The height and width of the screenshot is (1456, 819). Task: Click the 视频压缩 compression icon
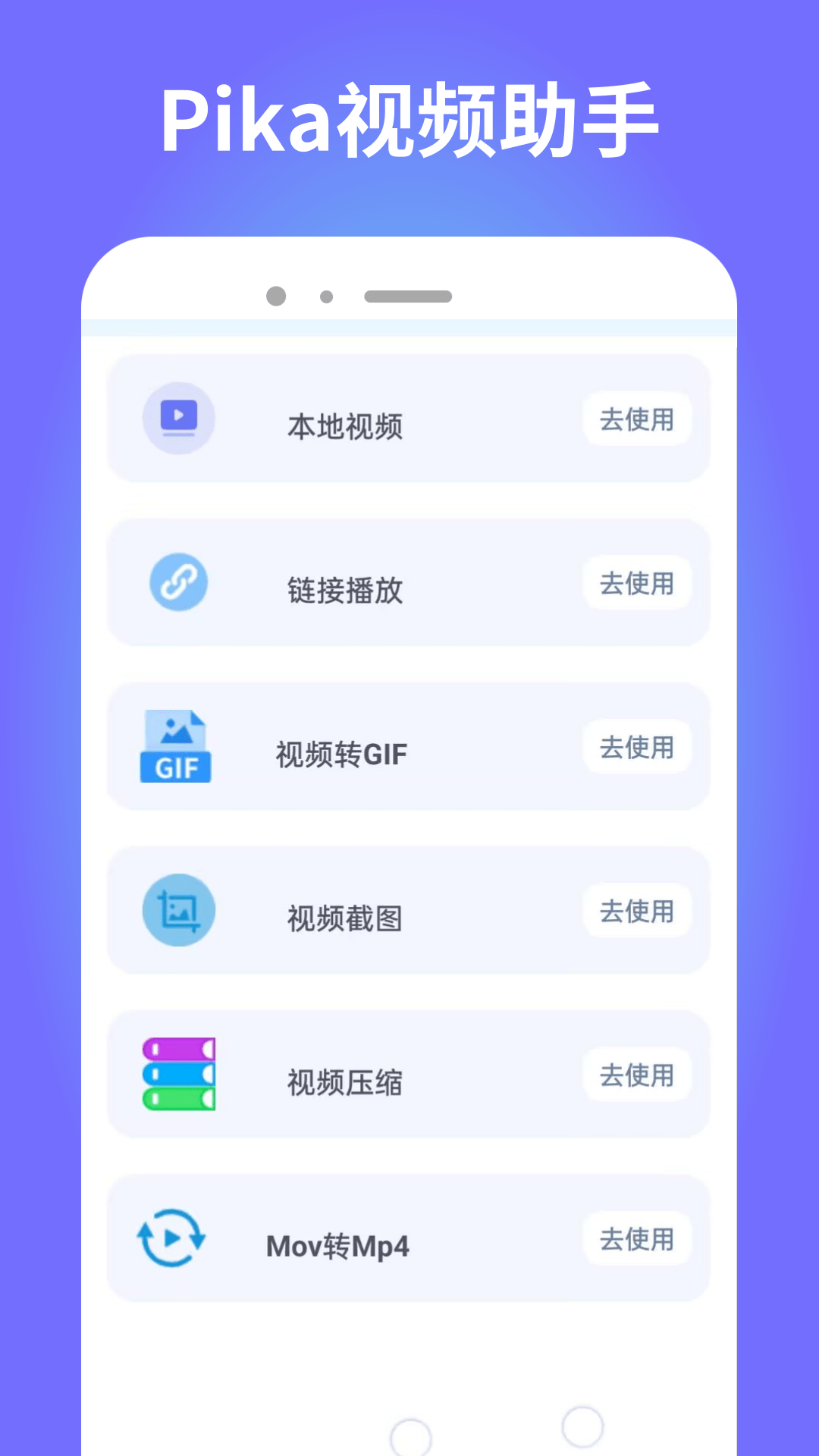[178, 1075]
